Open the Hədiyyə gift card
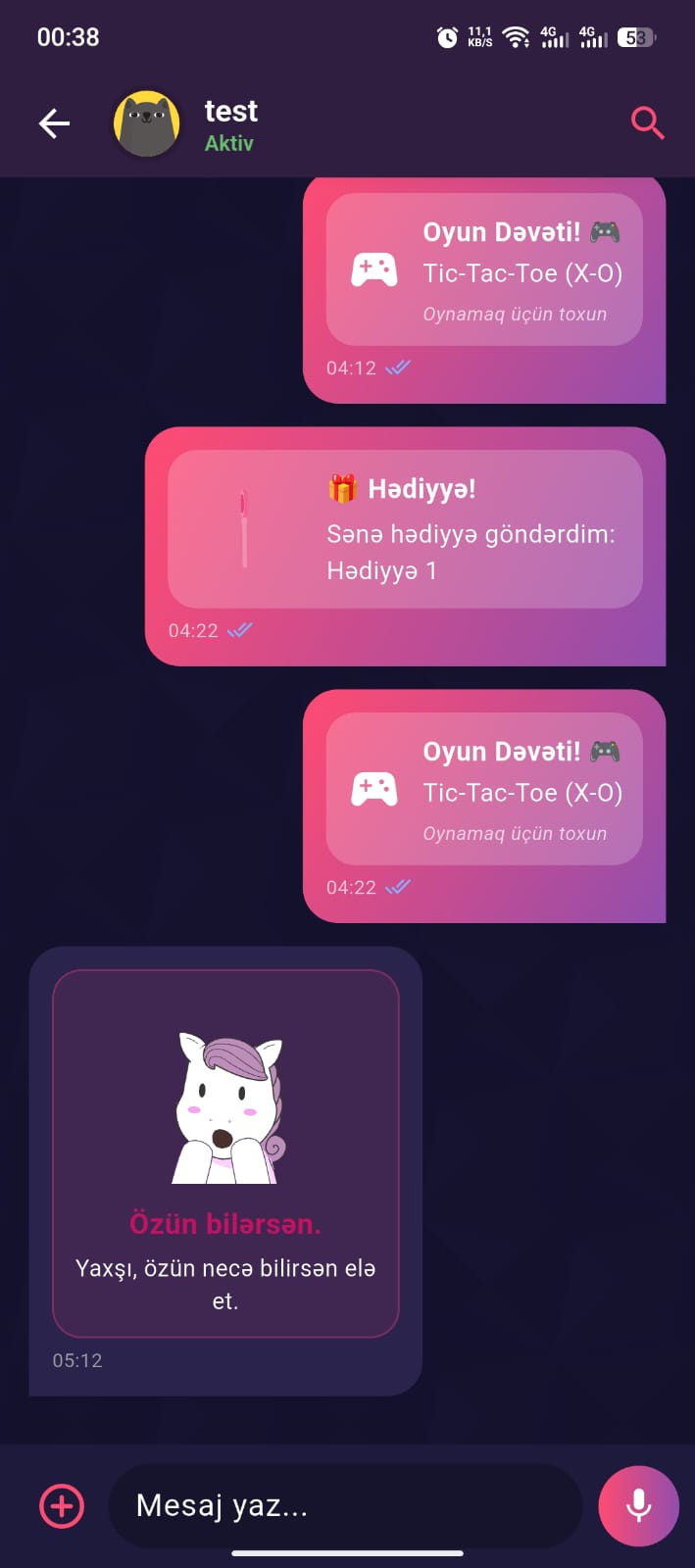695x1568 pixels. coord(405,529)
